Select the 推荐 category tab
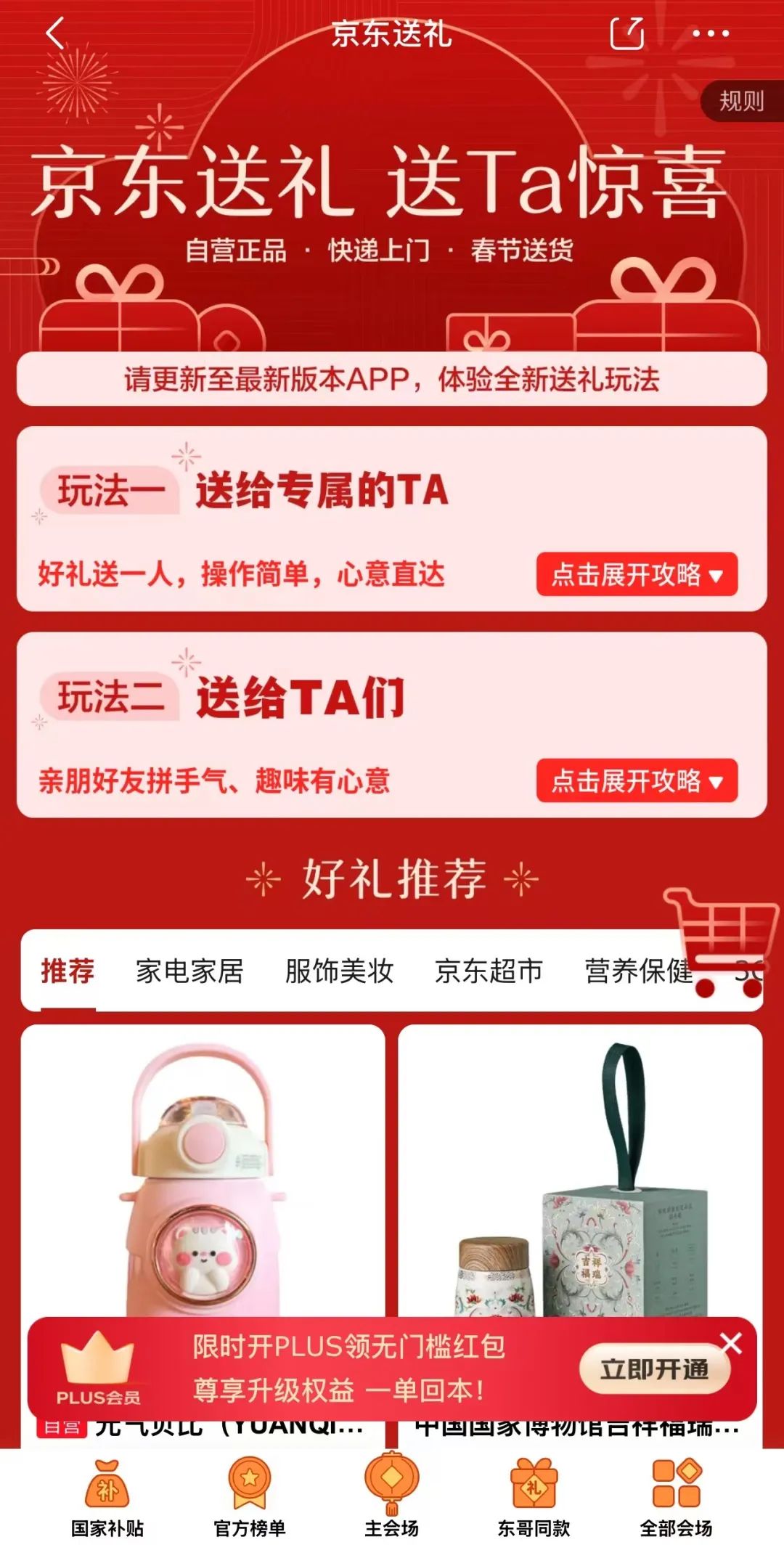784x1566 pixels. click(x=68, y=971)
